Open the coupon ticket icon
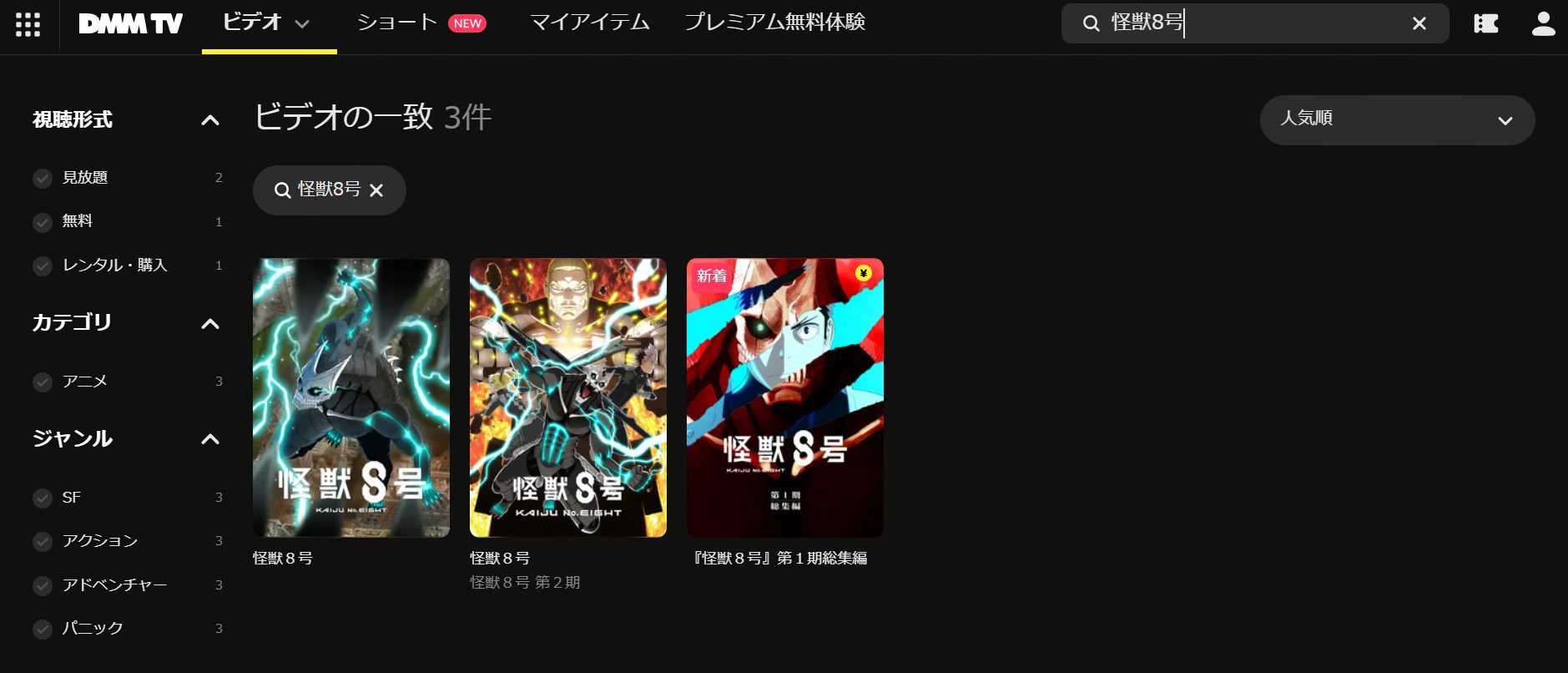This screenshot has height=673, width=1568. pos(1485,23)
